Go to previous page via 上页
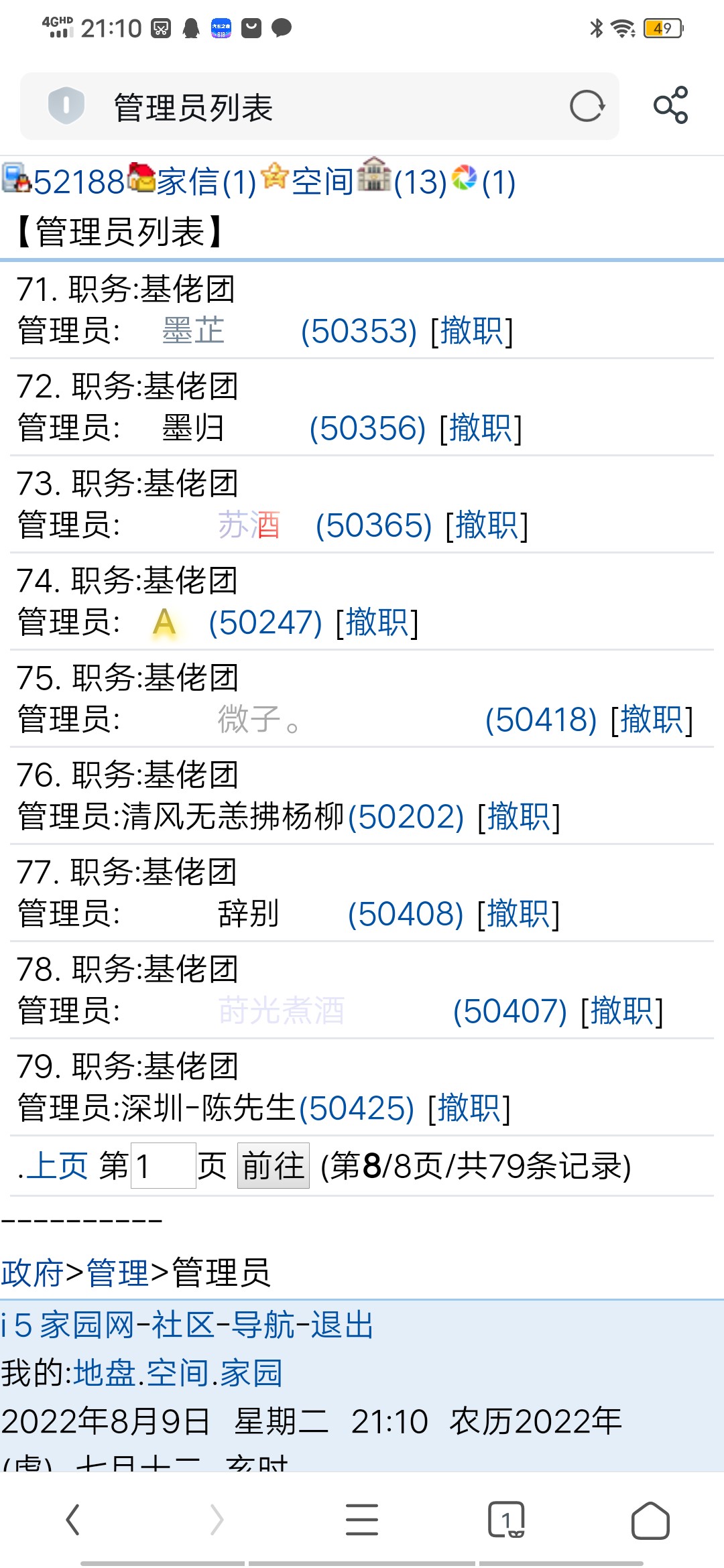724x1568 pixels. click(x=56, y=1166)
